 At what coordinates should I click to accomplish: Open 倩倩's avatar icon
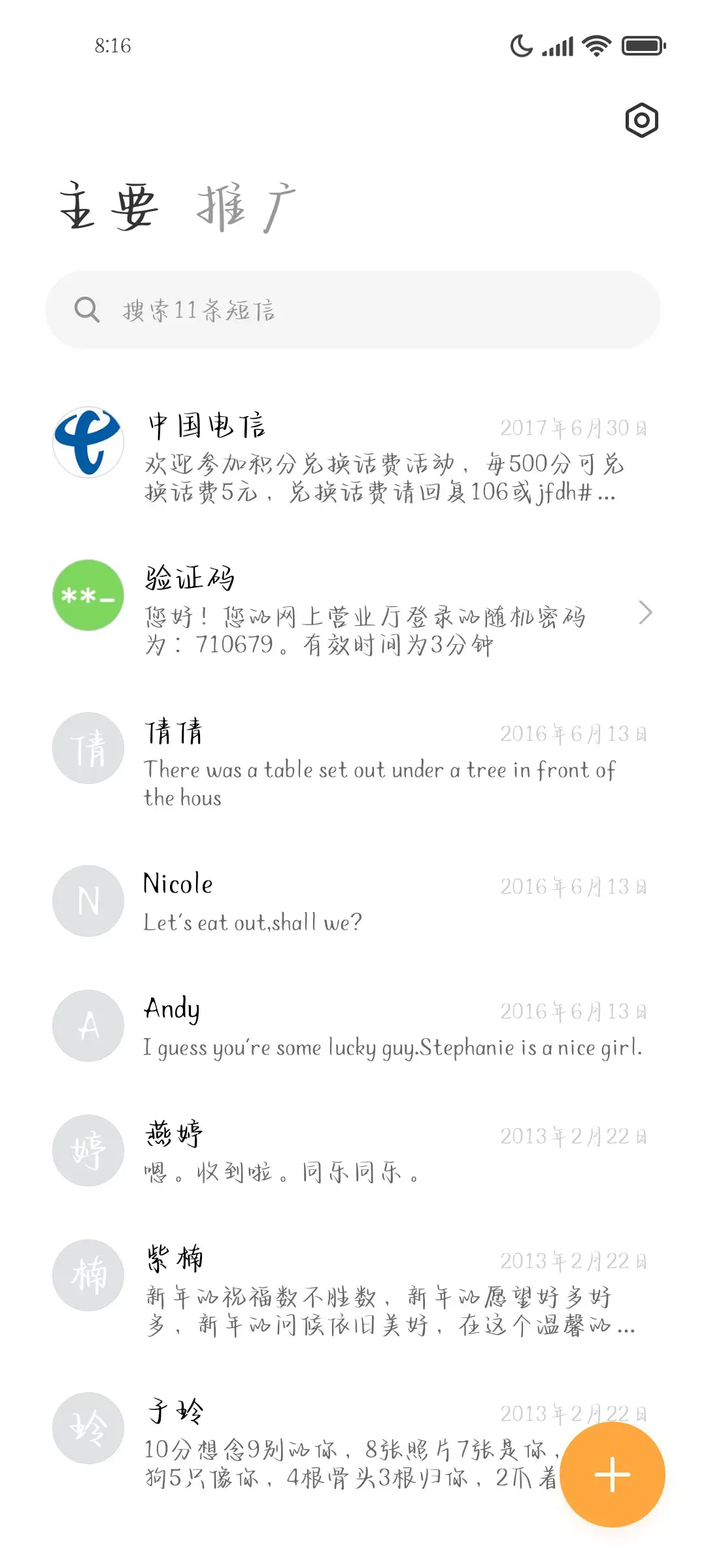88,747
